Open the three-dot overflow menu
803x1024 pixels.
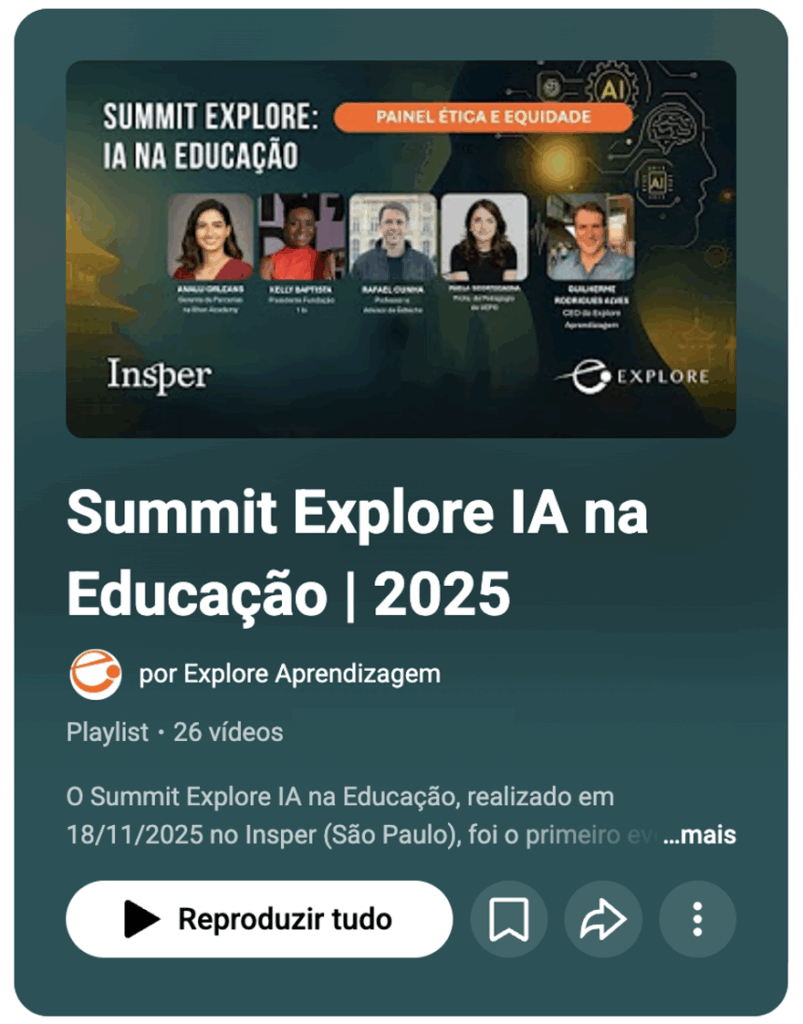(x=698, y=919)
